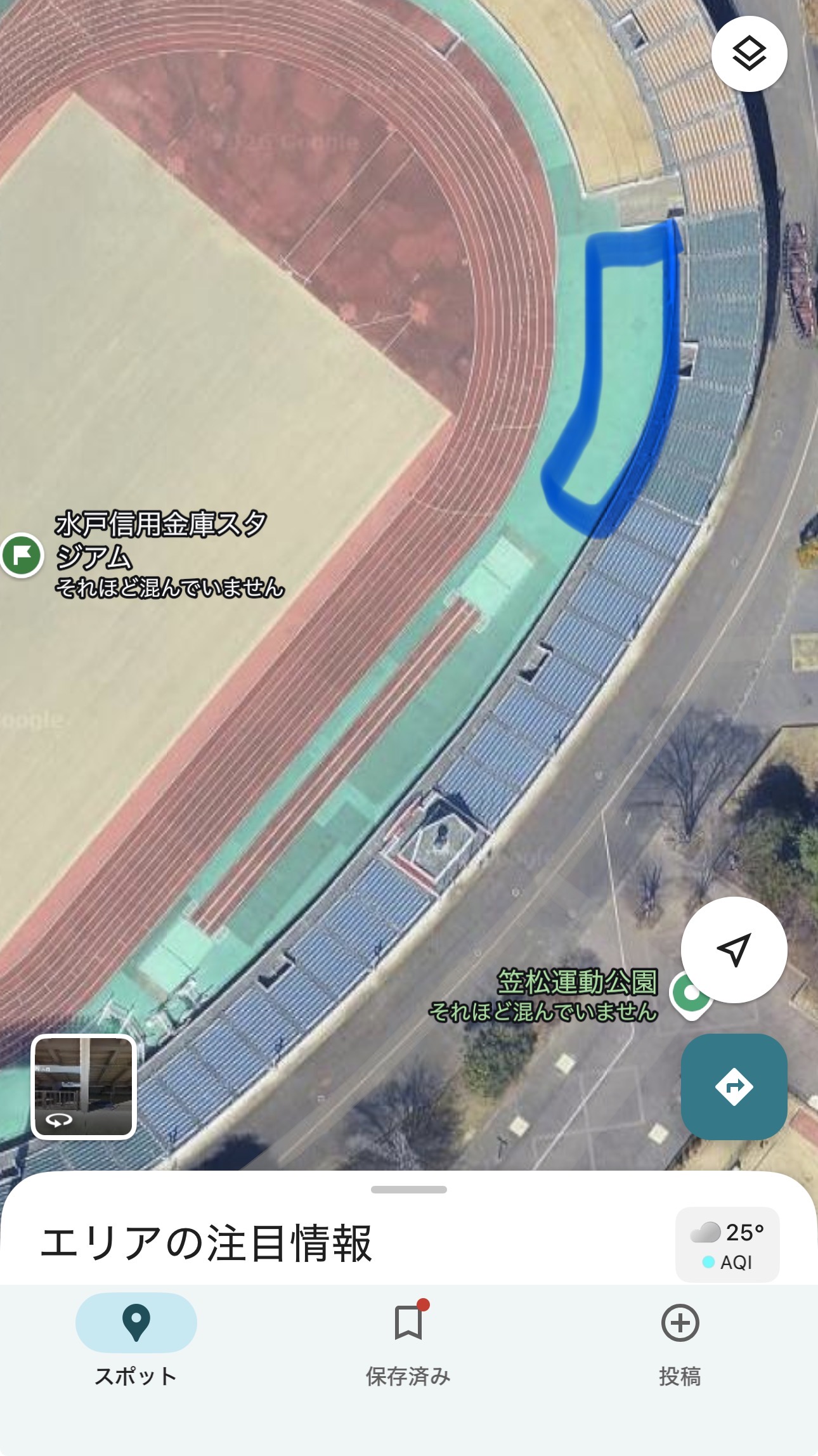Start directions with the teal route button

coord(734,1087)
